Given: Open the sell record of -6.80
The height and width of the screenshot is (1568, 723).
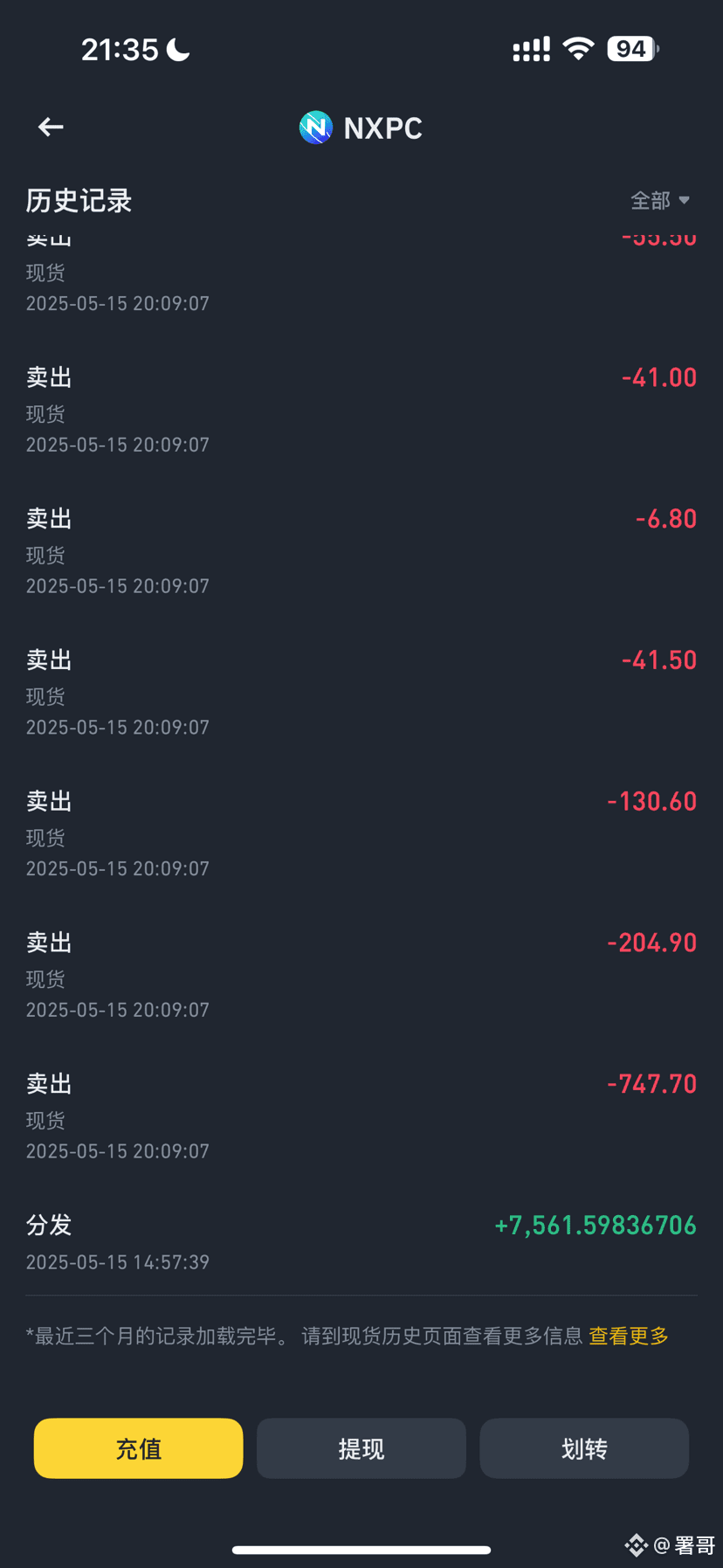Looking at the screenshot, I should [361, 550].
